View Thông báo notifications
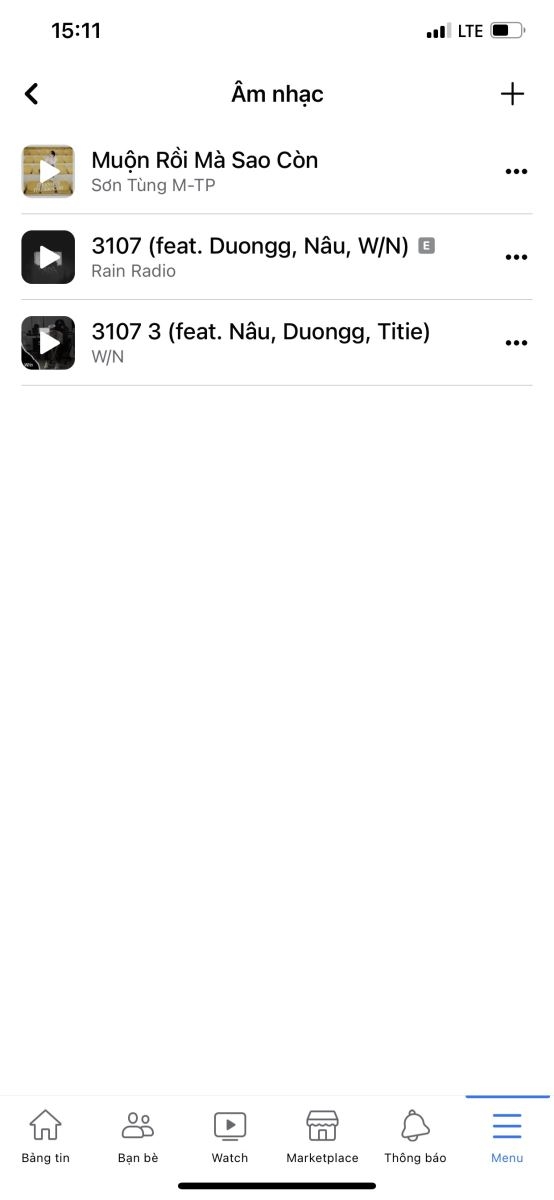 point(415,1136)
